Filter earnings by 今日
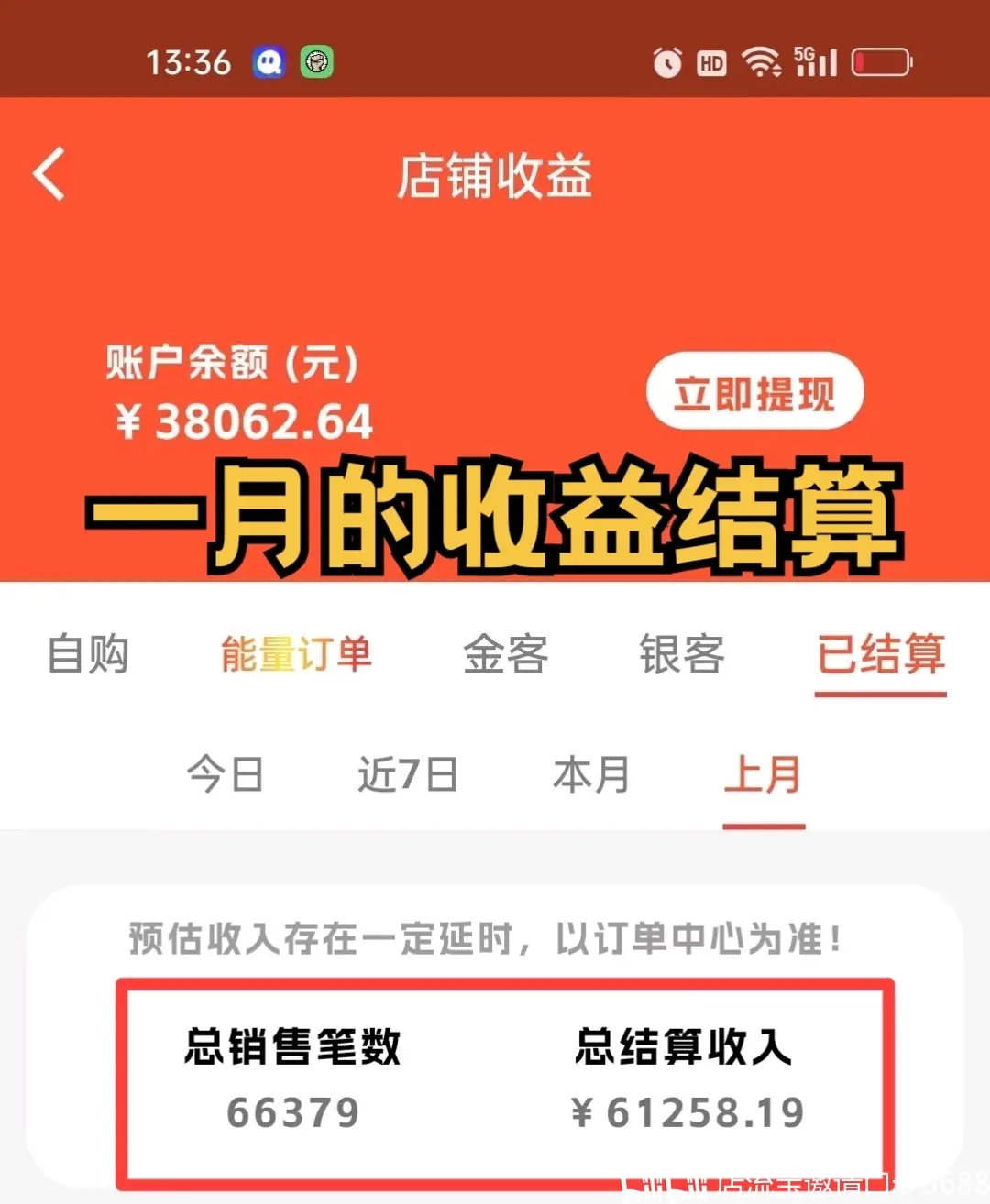 225,774
